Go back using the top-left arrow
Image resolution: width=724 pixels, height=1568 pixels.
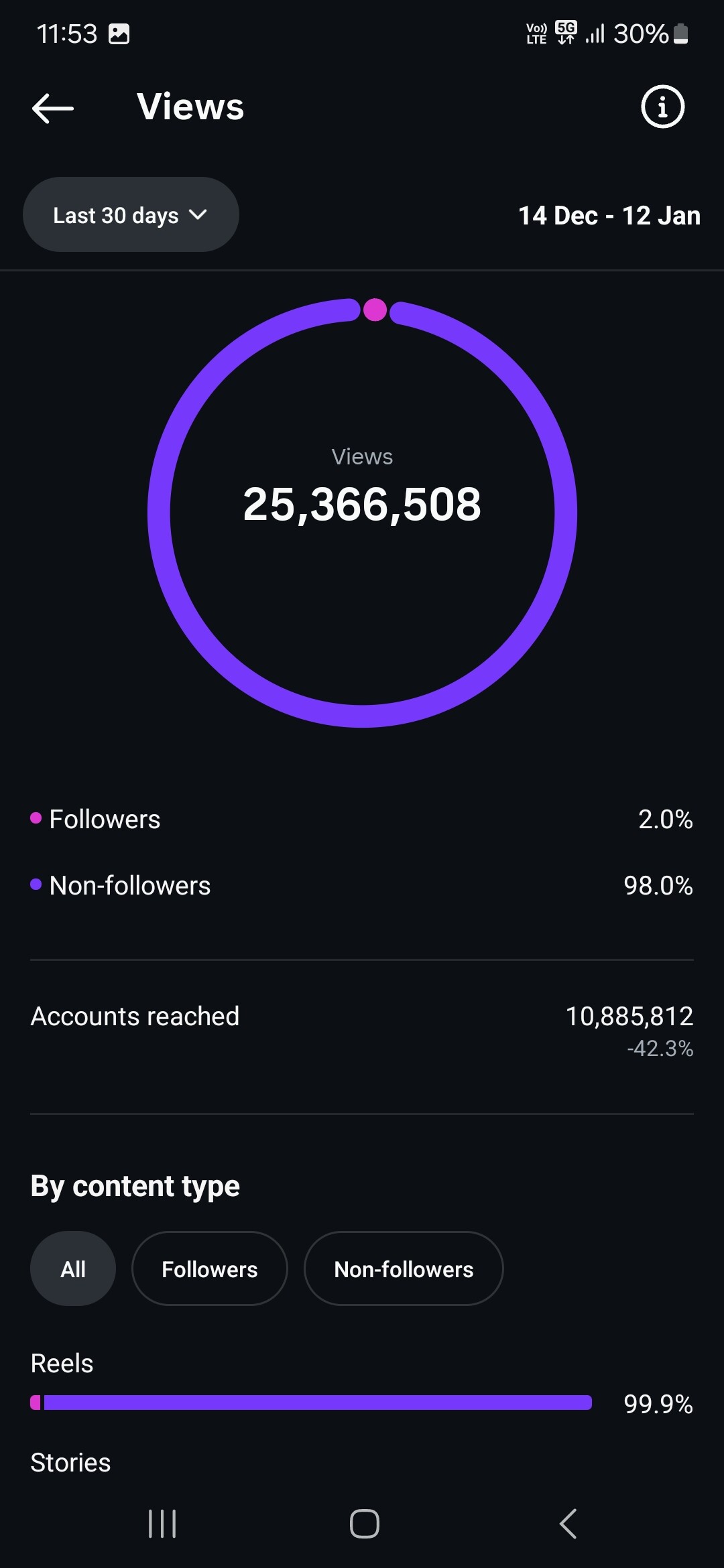[x=52, y=108]
